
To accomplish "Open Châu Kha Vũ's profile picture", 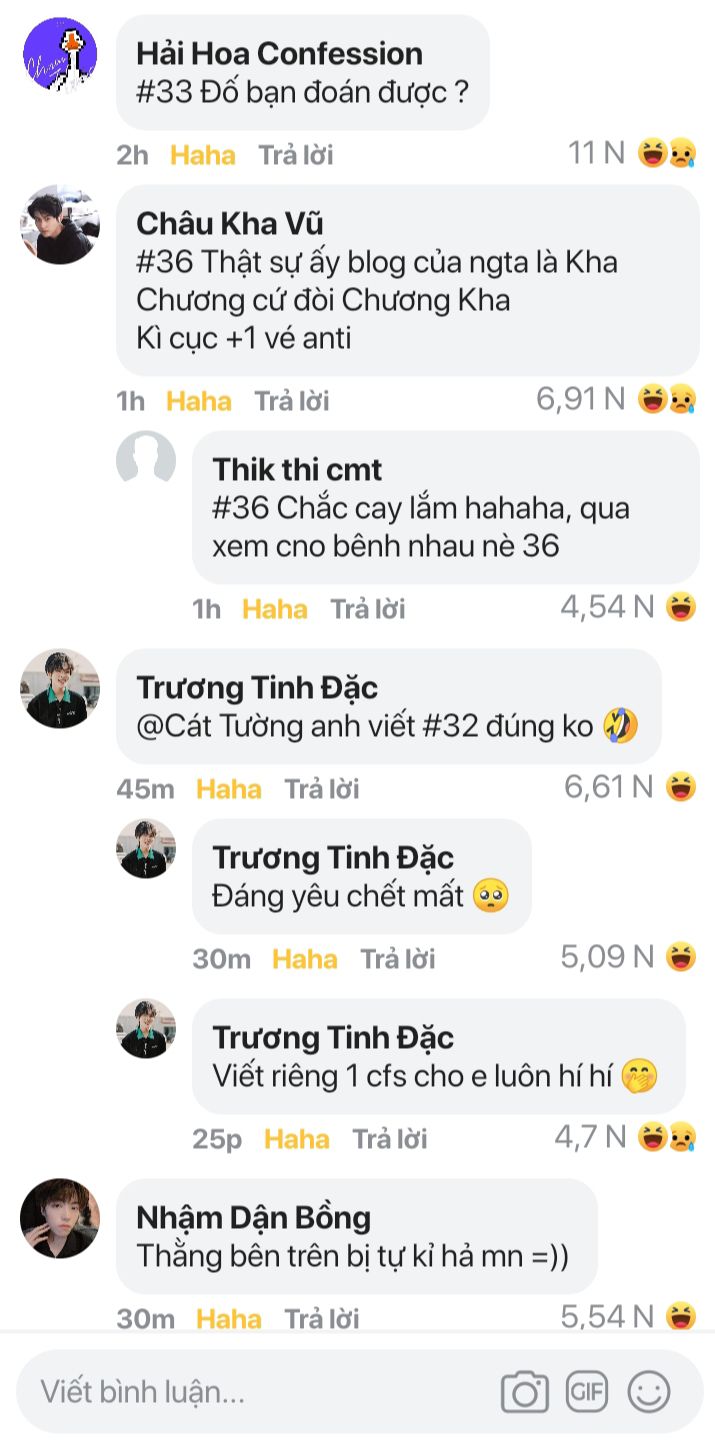I will (59, 224).
